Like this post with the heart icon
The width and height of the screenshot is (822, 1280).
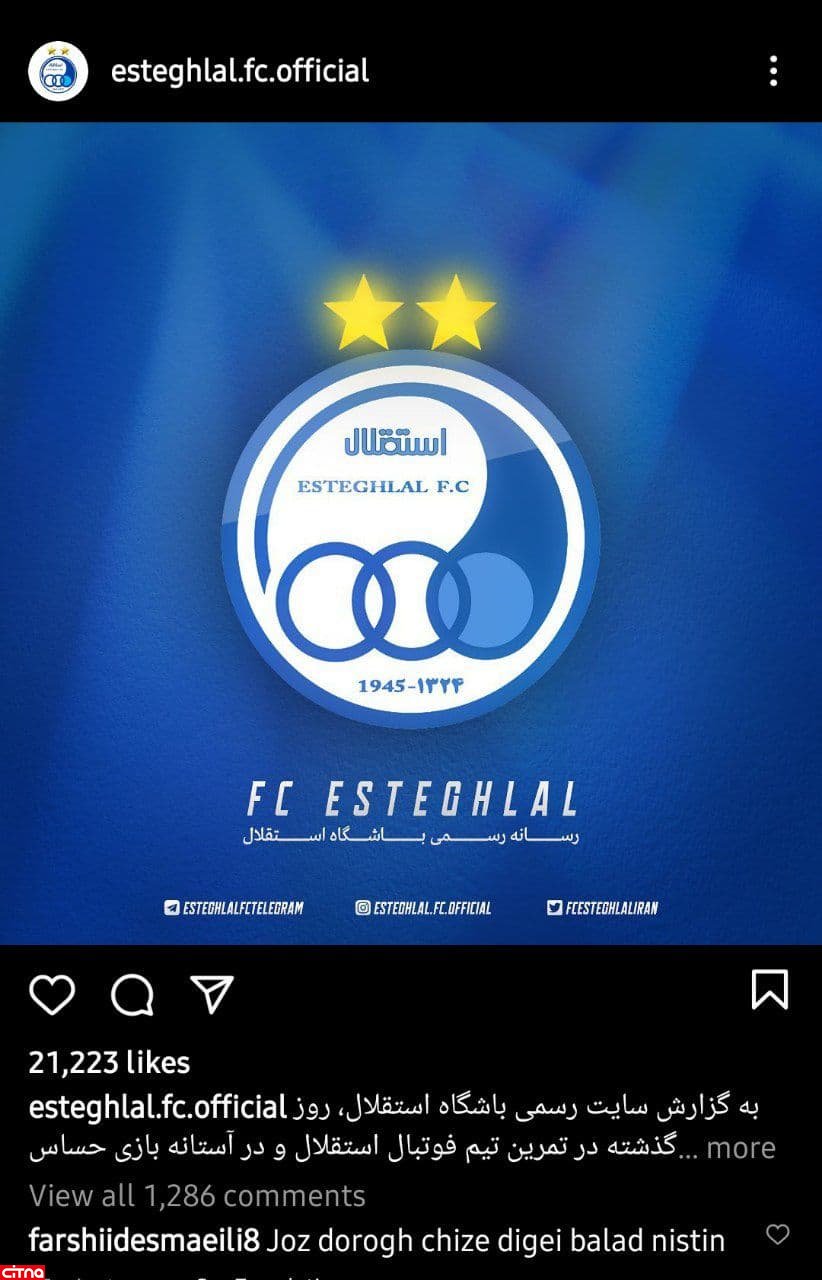coord(52,994)
